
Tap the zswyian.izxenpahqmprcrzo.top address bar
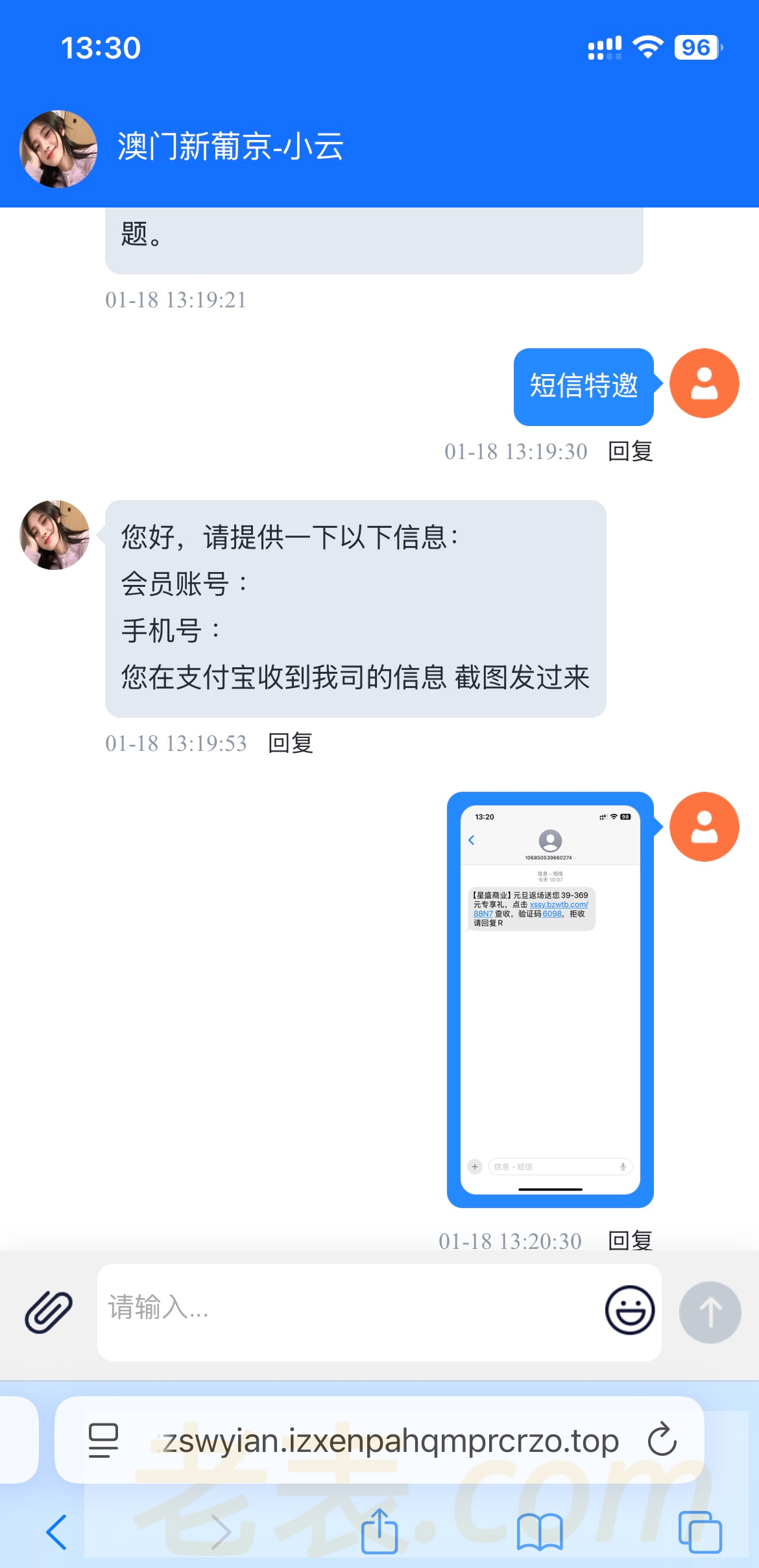[389, 1440]
